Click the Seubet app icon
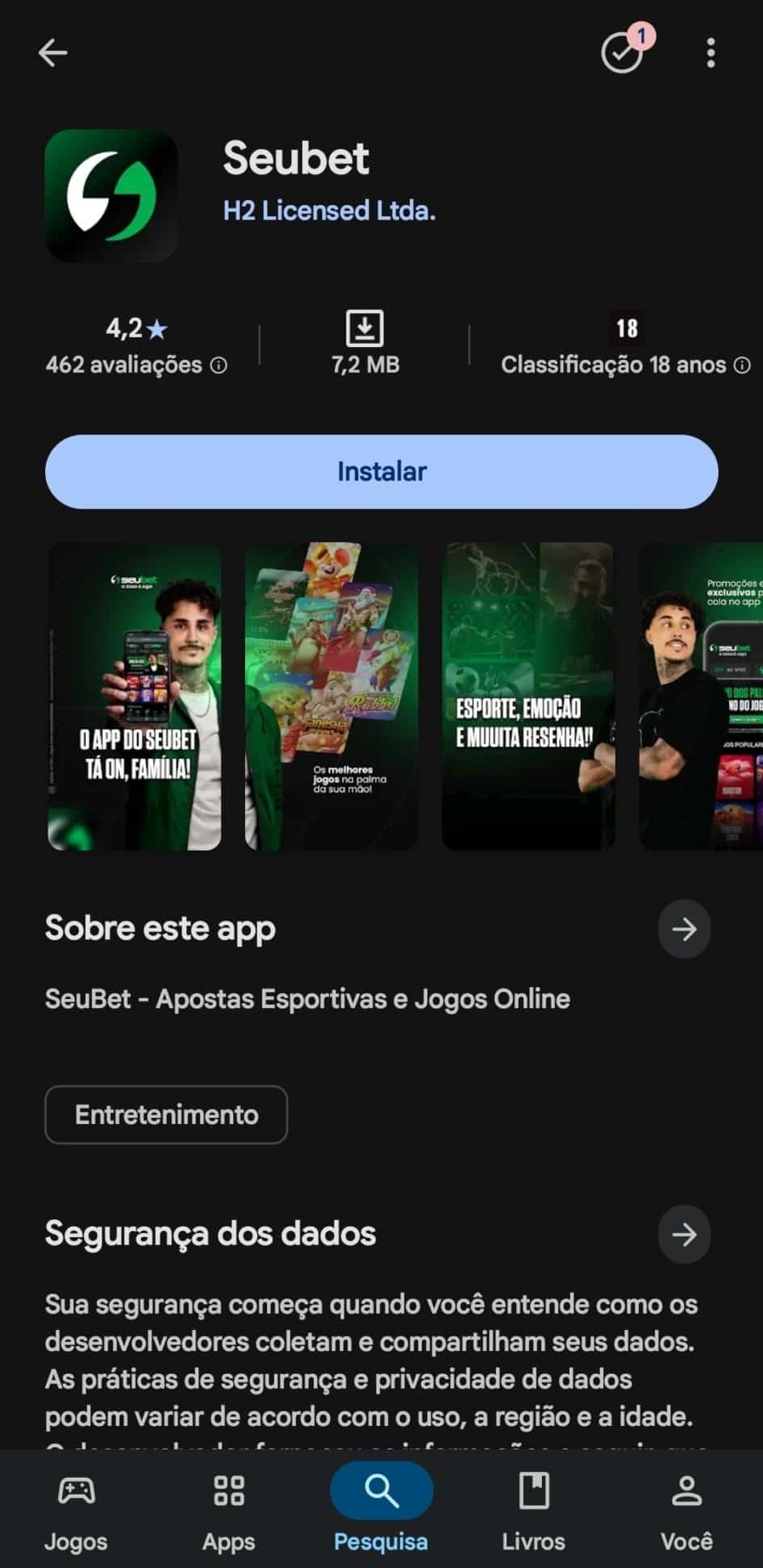This screenshot has height=1568, width=763. 113,195
